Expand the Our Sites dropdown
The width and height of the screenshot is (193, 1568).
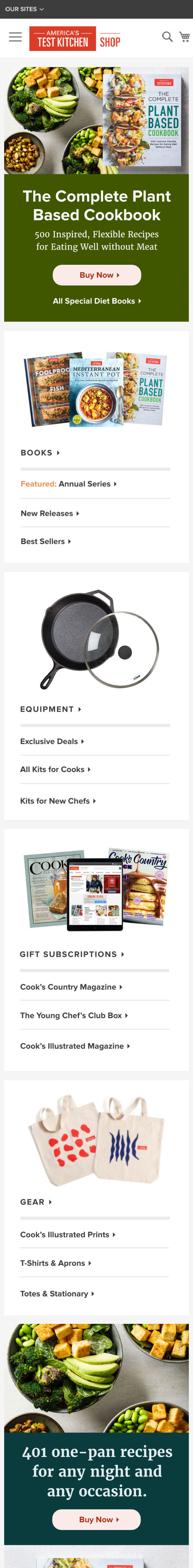coord(24,9)
